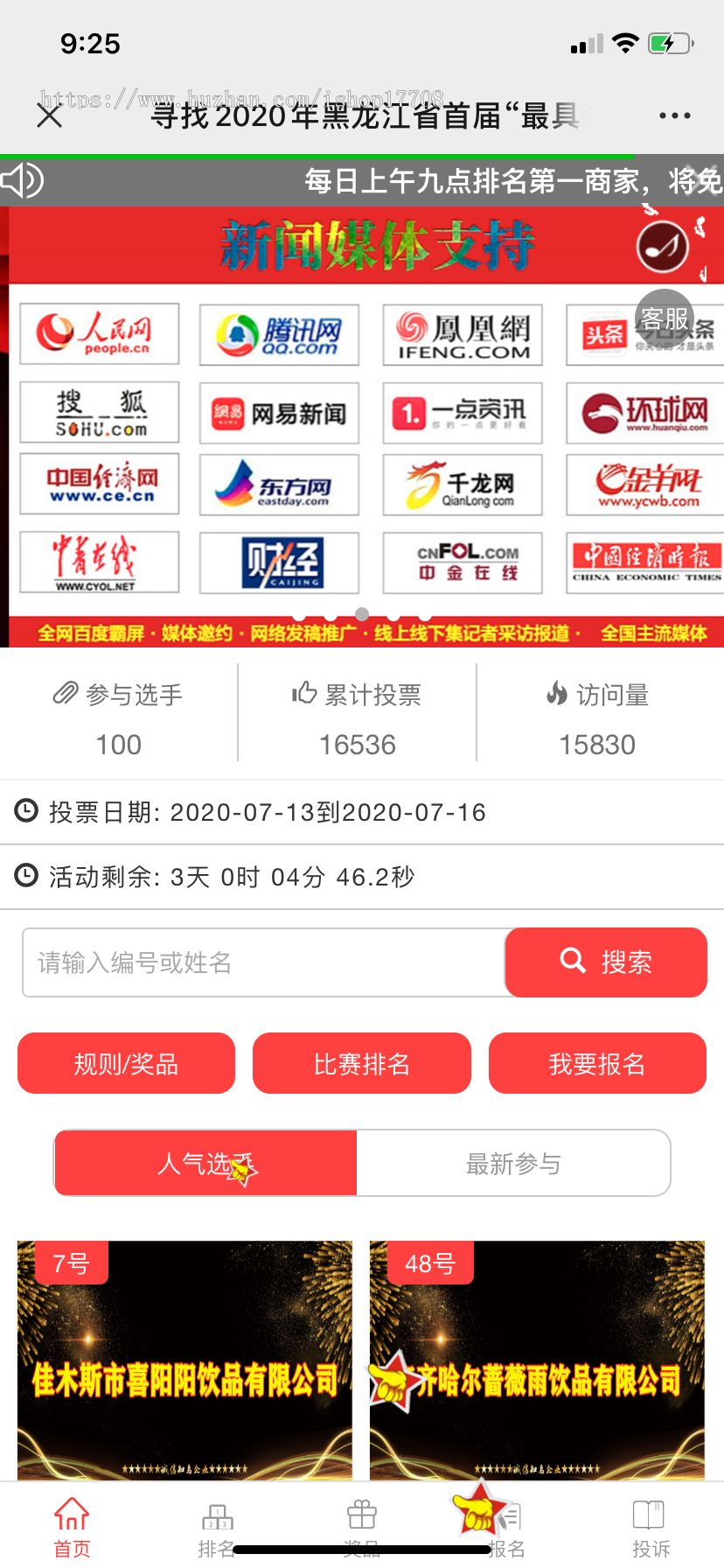Go to the 首页 home tab
The width and height of the screenshot is (724, 1568).
click(72, 1526)
